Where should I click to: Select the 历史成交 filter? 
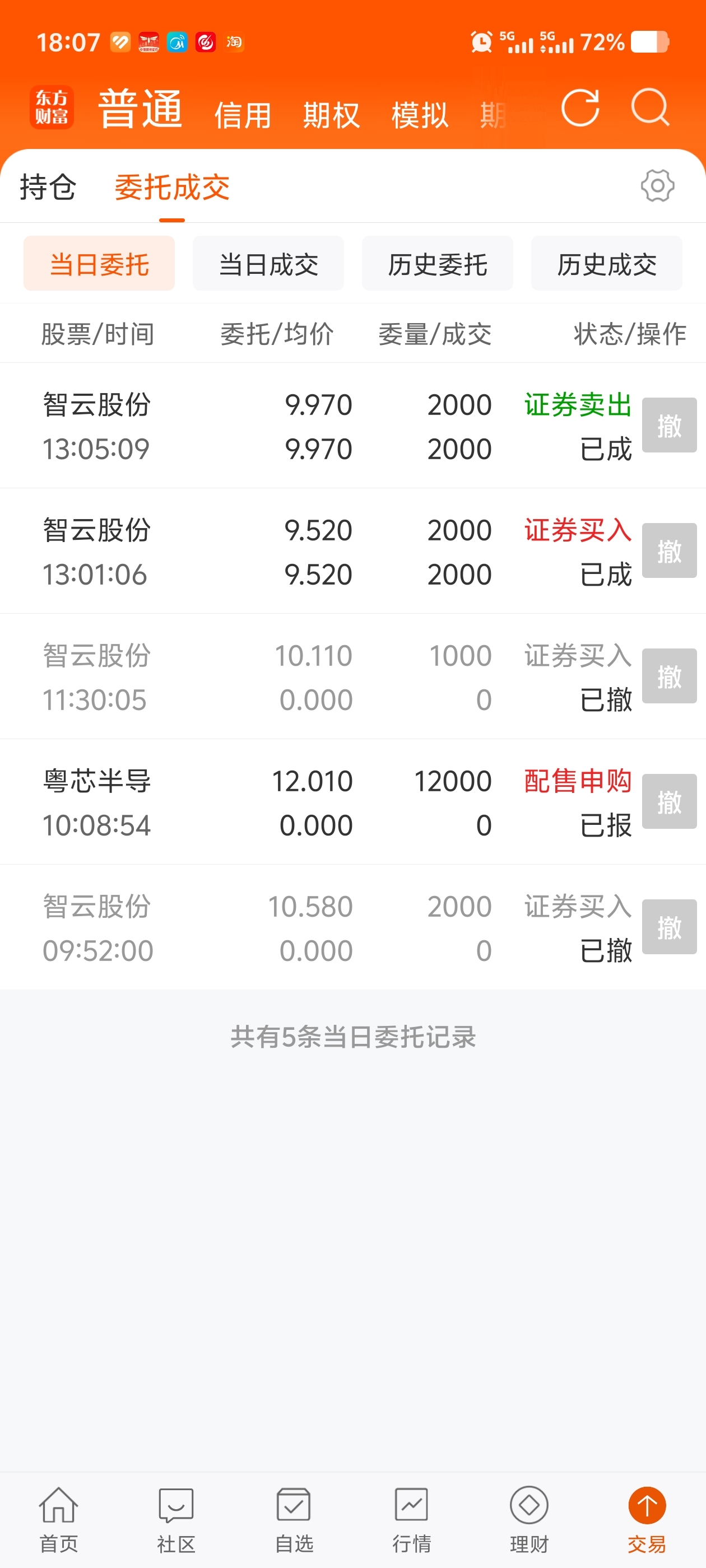[x=607, y=264]
